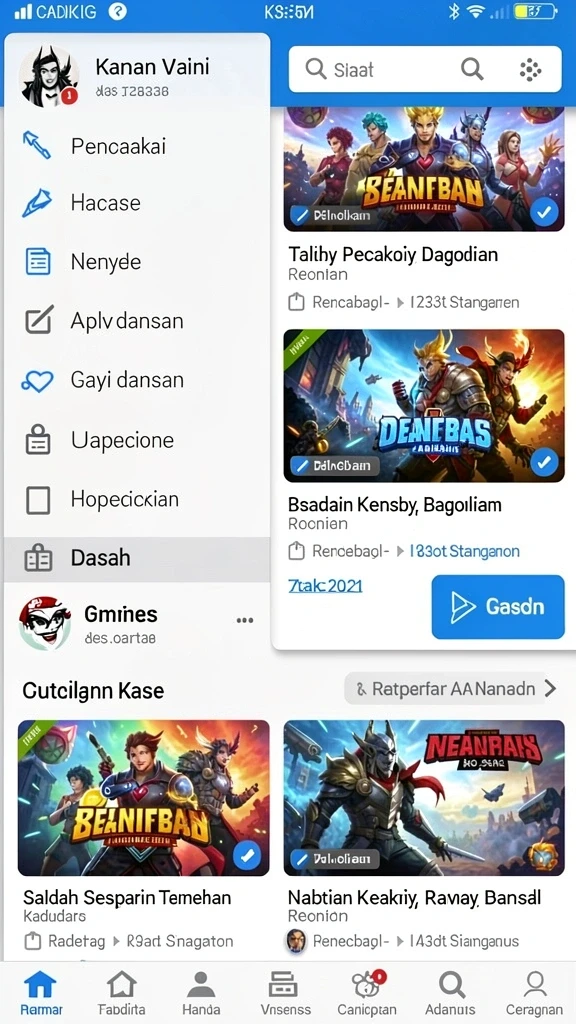Open the Nenyde menu item

(x=137, y=262)
